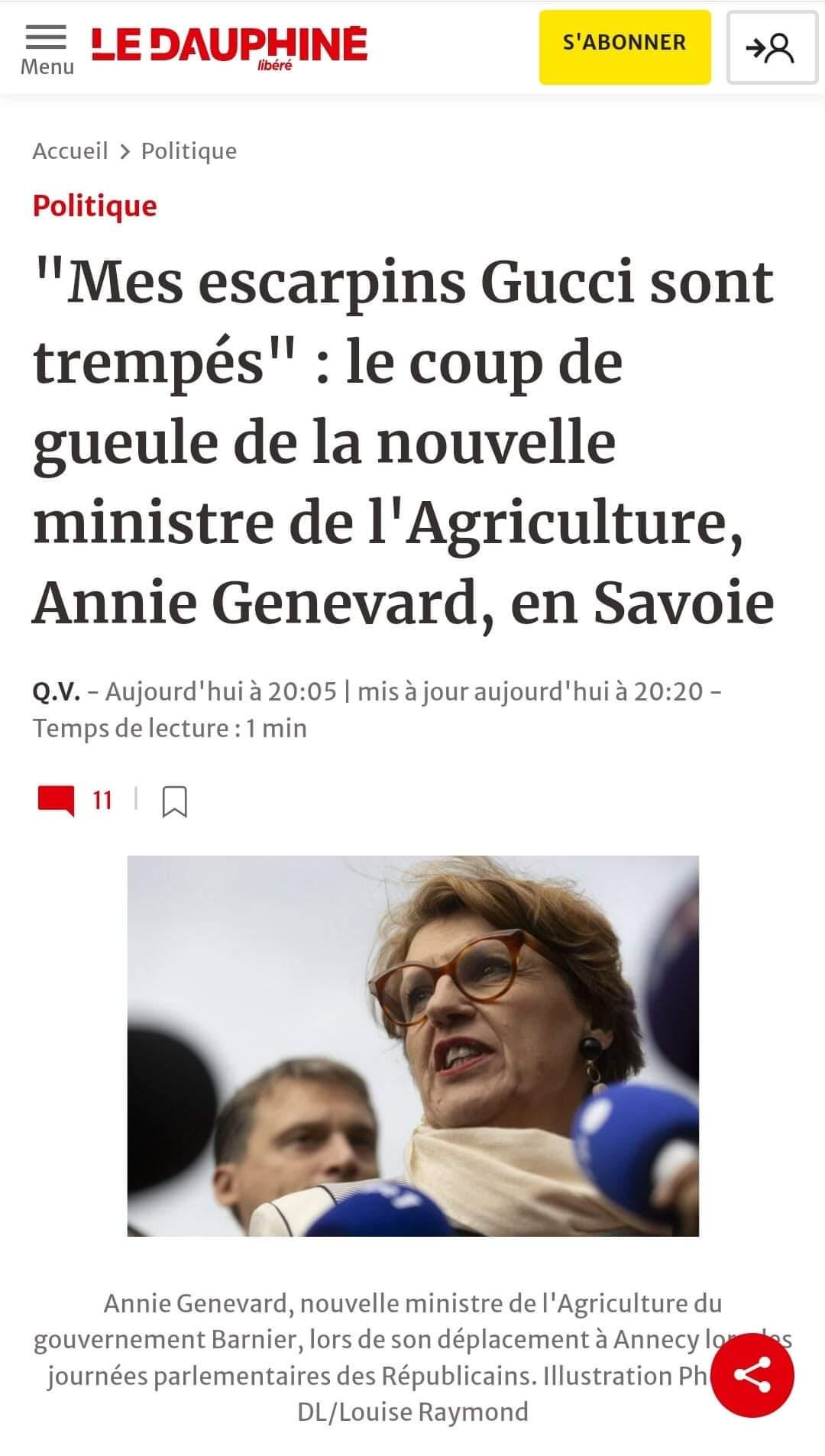This screenshot has height=1456, width=825.
Task: Open the account login icon
Action: [x=772, y=47]
